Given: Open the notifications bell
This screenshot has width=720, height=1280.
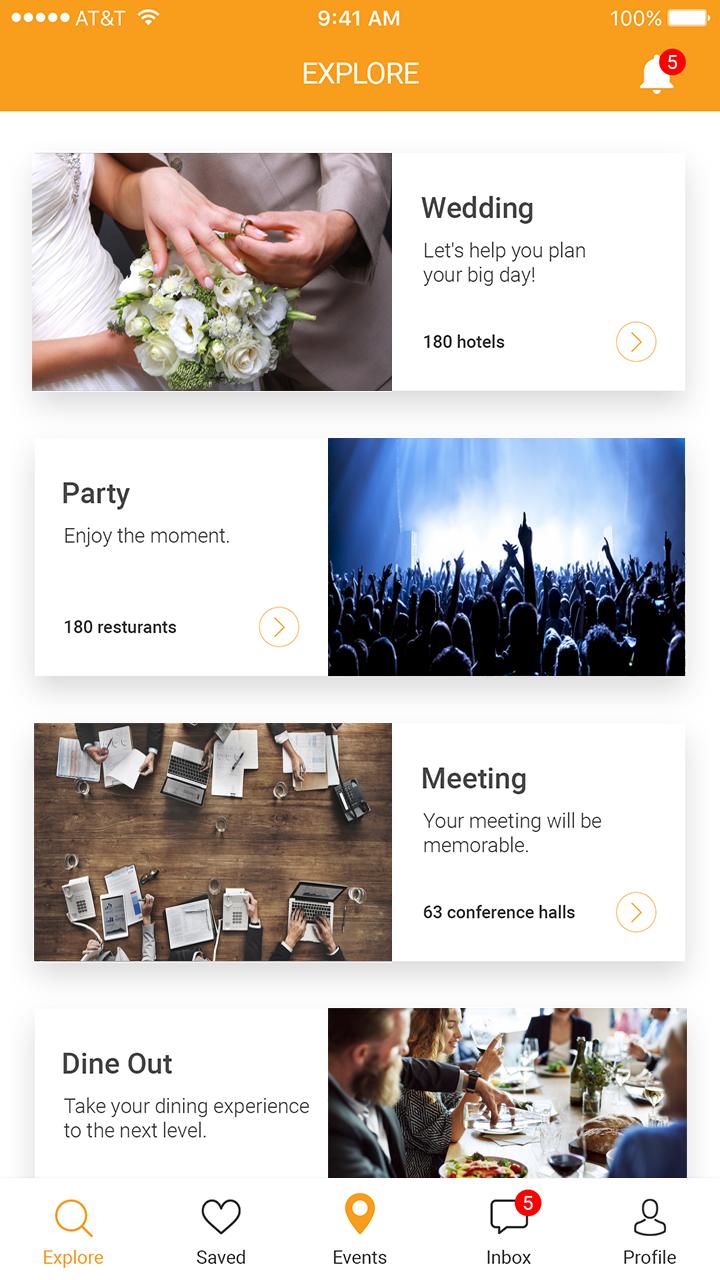Looking at the screenshot, I should coord(657,74).
